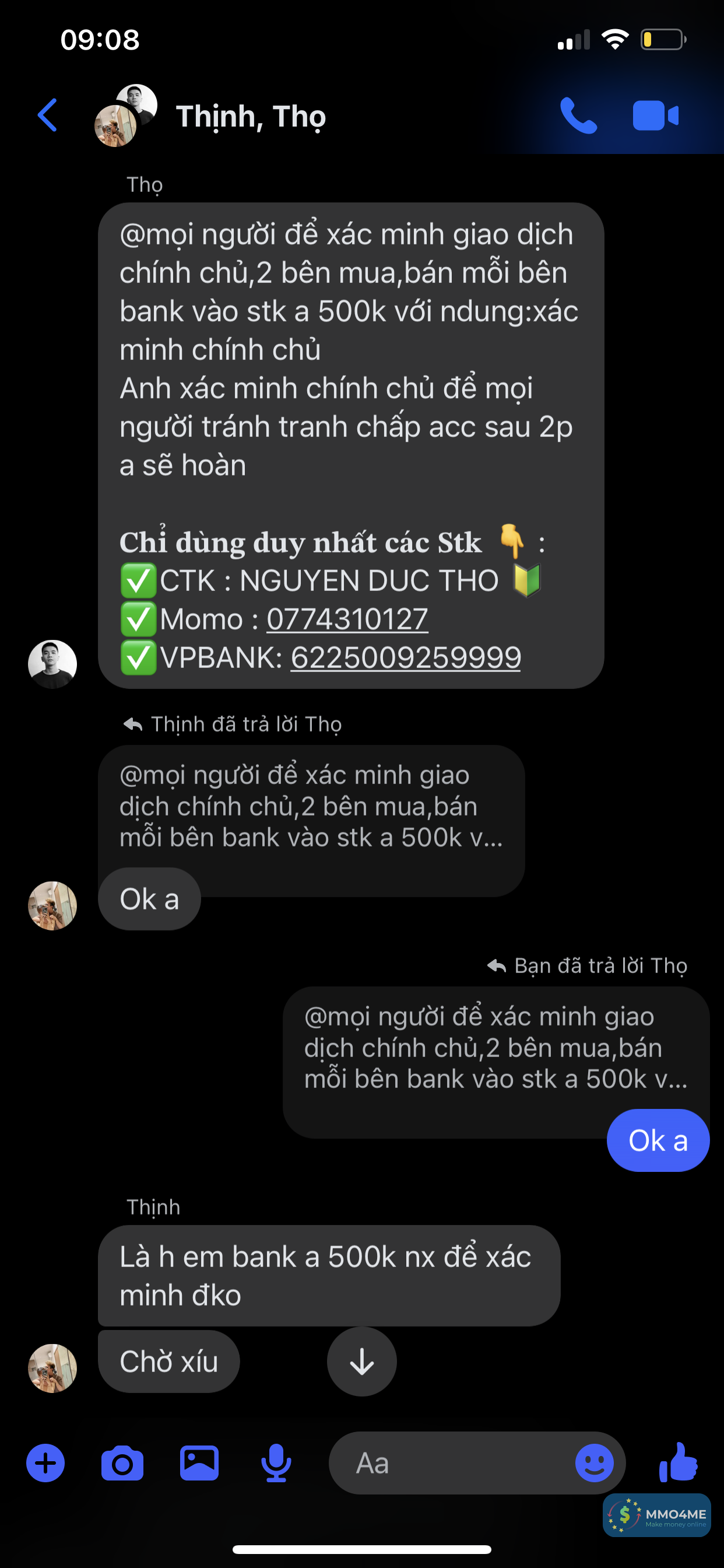Open the plus menu for more actions

point(45,1462)
